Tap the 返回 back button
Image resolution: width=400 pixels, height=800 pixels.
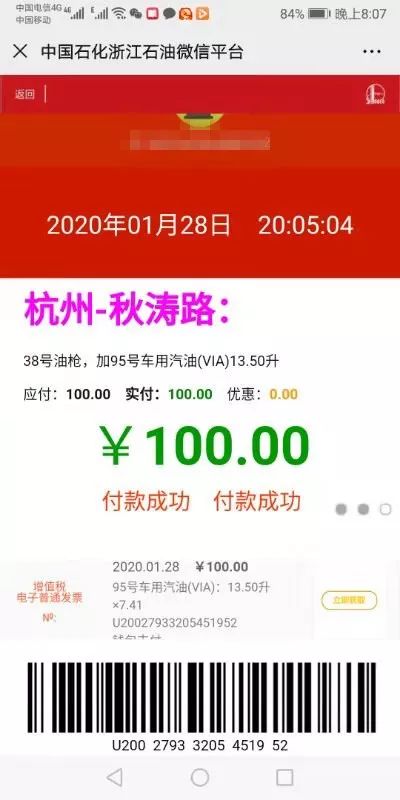click(x=24, y=94)
